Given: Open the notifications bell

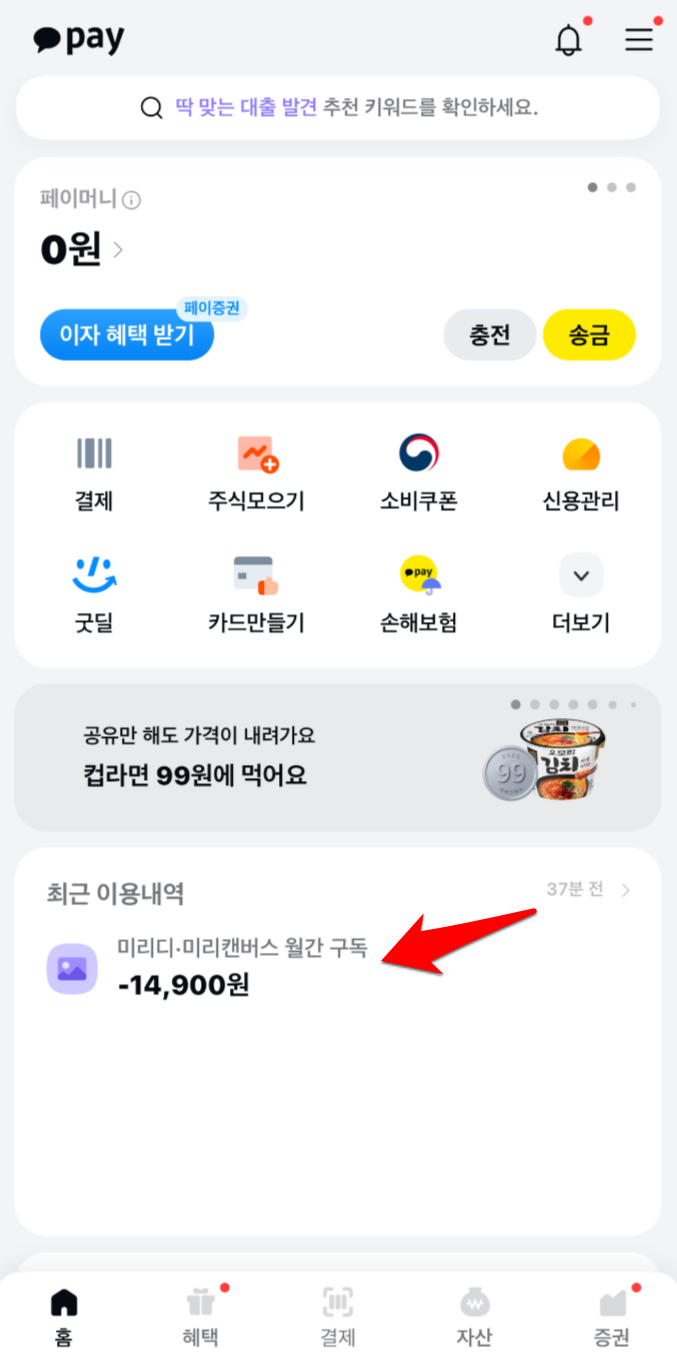Looking at the screenshot, I should point(568,40).
